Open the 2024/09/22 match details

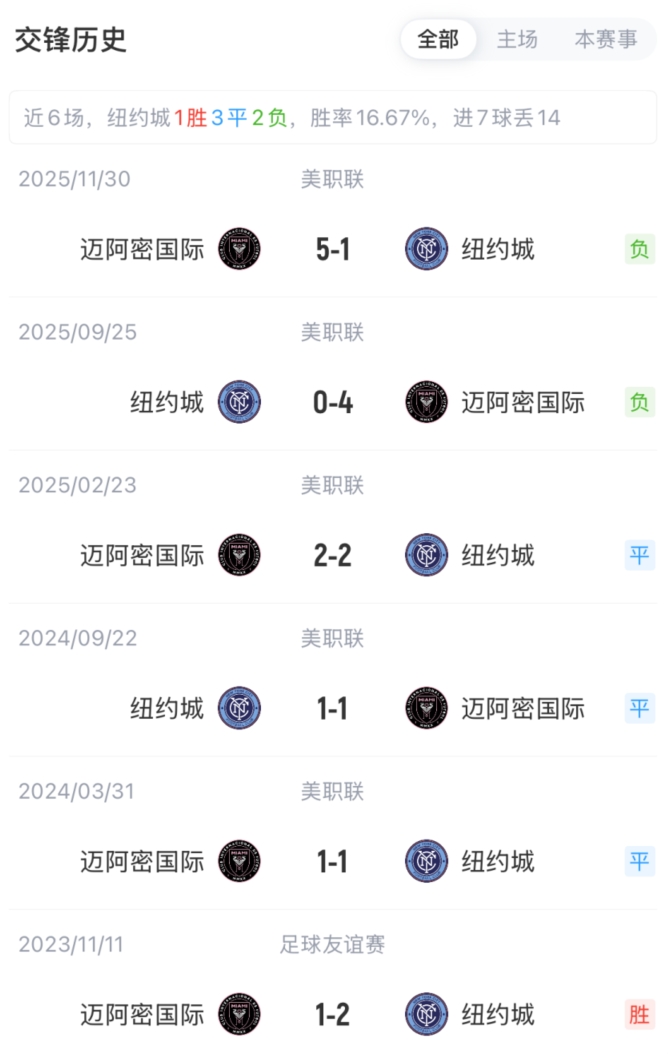[333, 708]
